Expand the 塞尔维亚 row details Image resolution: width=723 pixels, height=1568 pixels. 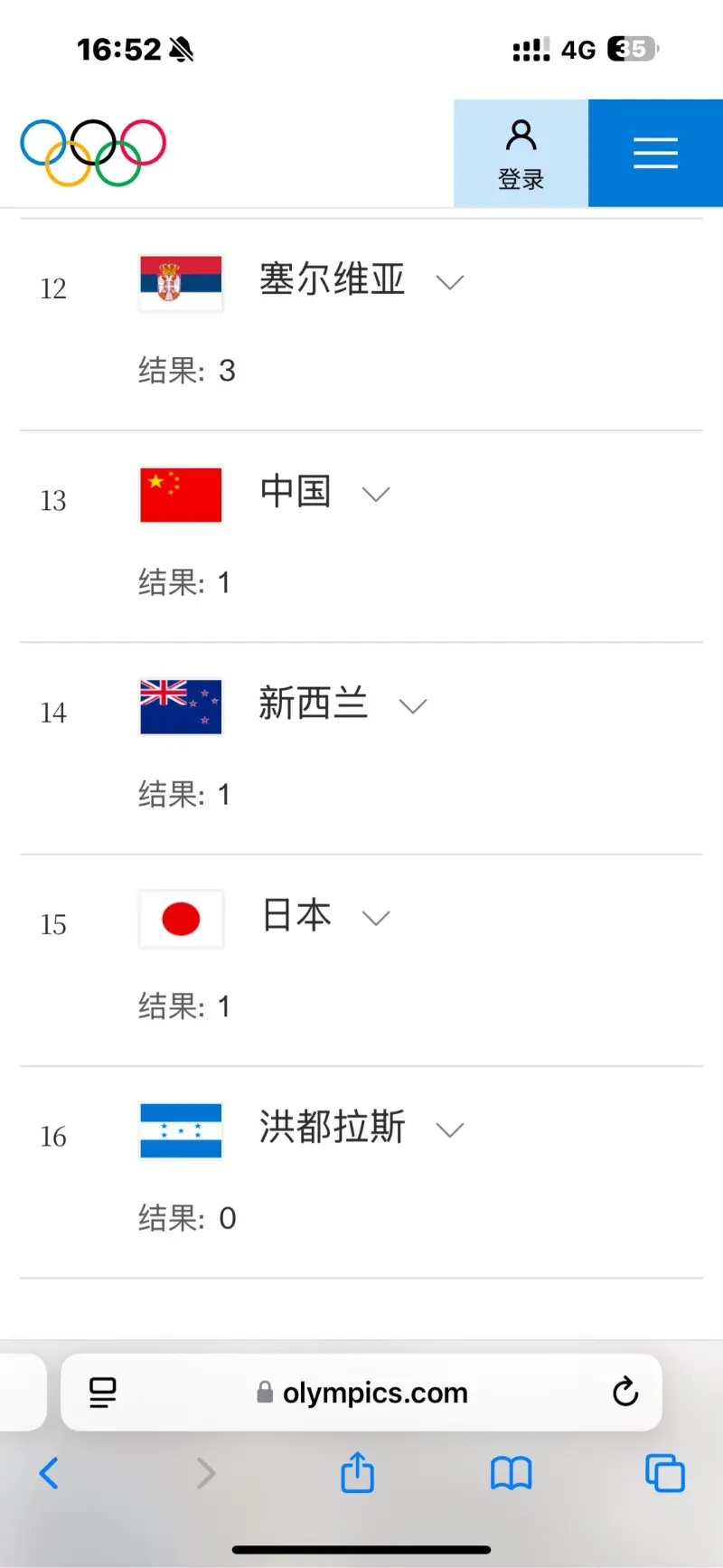click(x=450, y=282)
